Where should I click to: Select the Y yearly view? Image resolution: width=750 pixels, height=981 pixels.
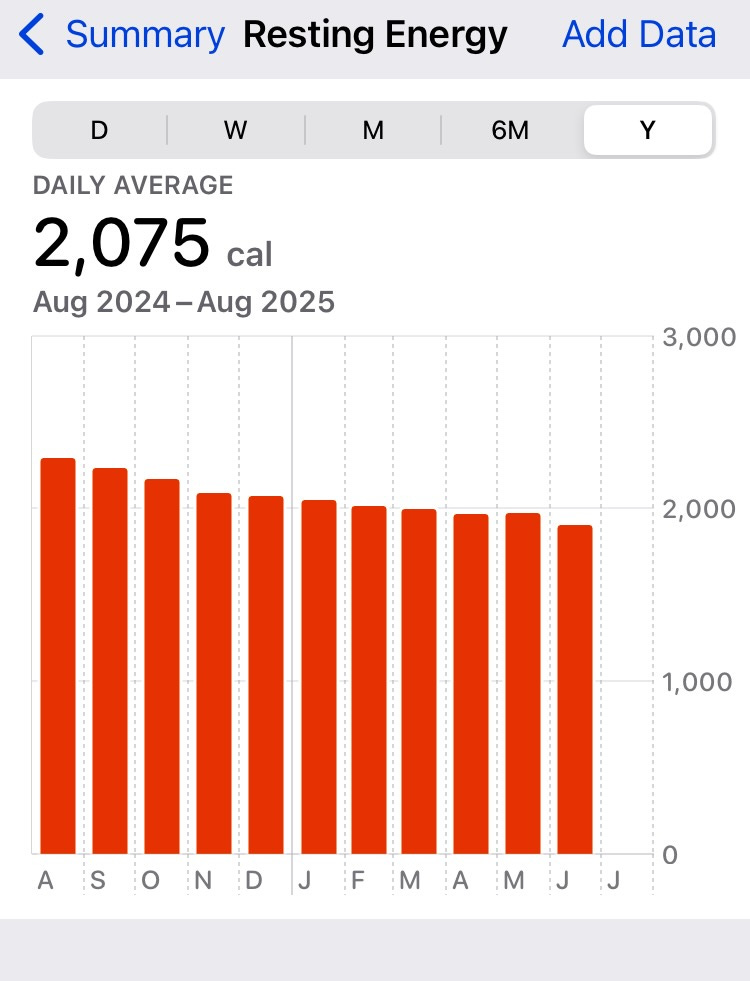[648, 131]
